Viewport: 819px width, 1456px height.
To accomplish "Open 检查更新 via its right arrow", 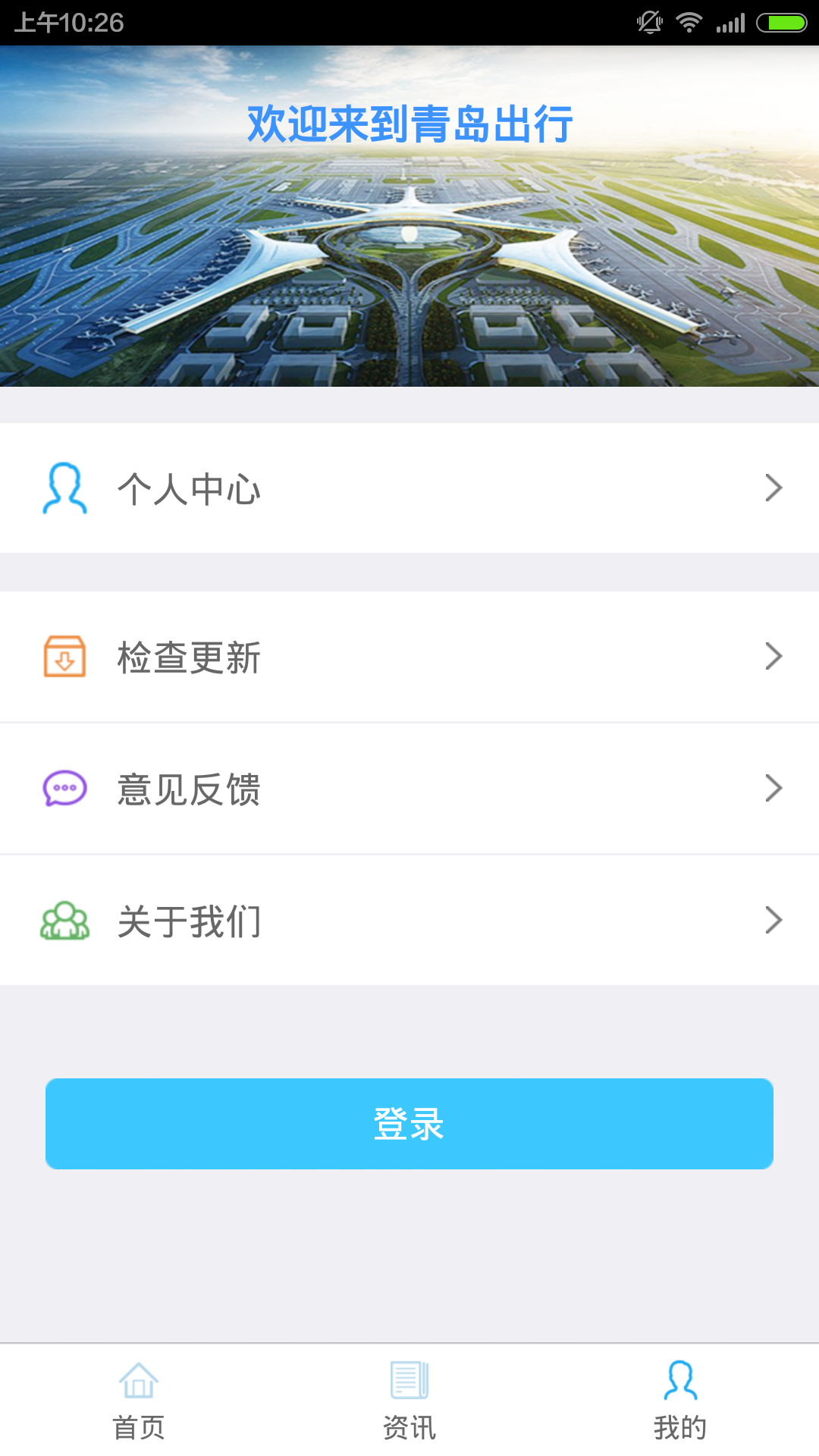I will click(774, 657).
